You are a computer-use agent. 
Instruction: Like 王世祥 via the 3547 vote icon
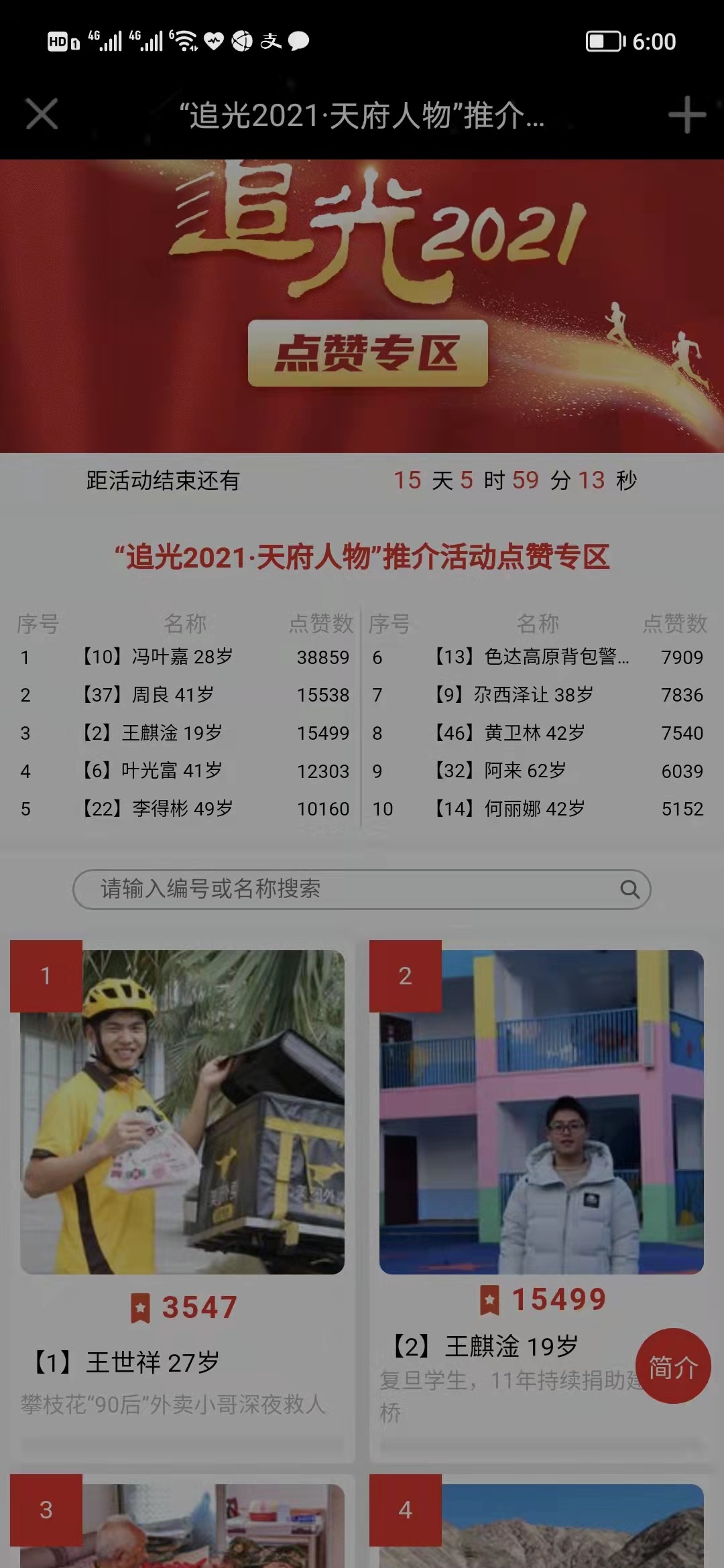[140, 1307]
